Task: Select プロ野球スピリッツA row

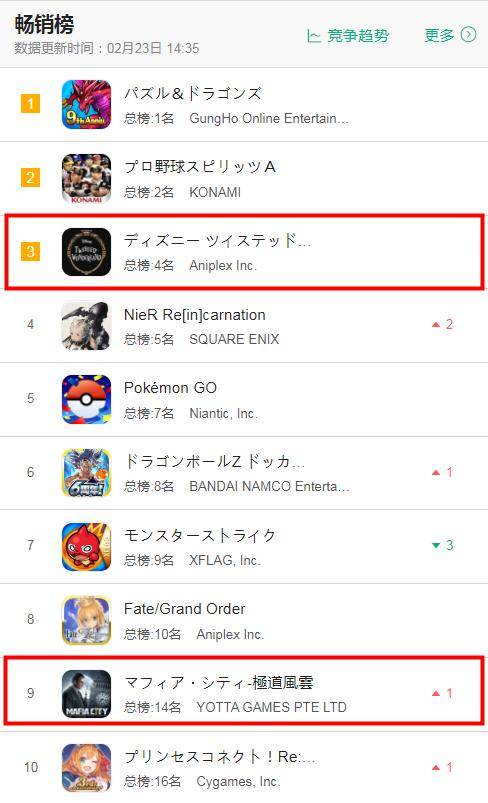Action: 244,178
